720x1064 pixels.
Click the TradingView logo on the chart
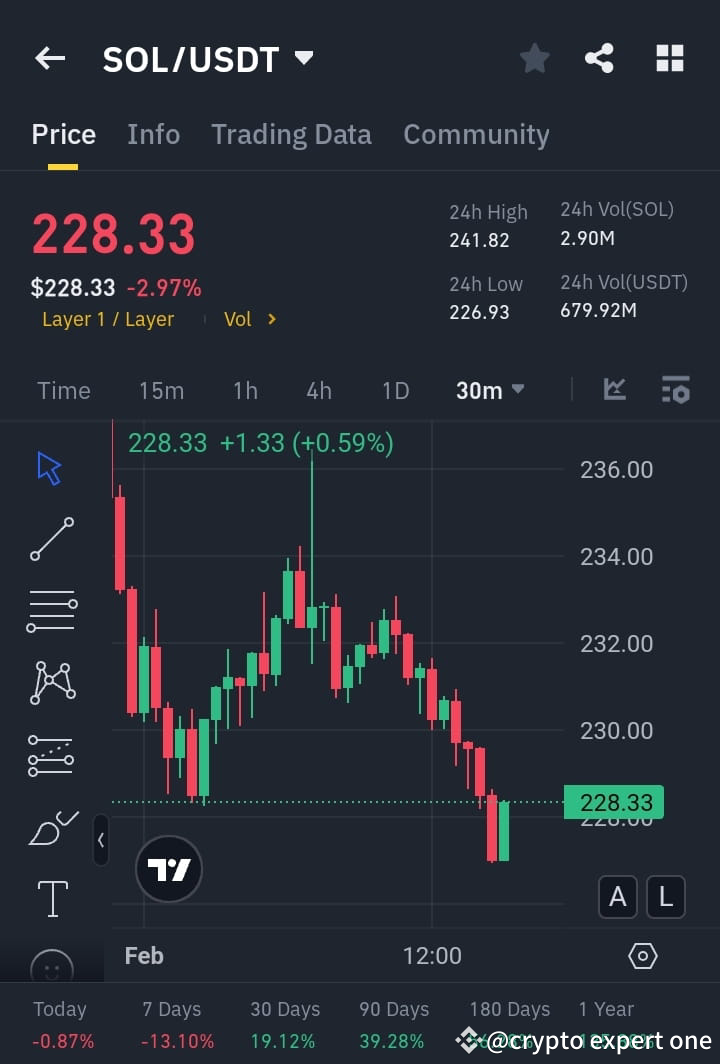point(168,868)
